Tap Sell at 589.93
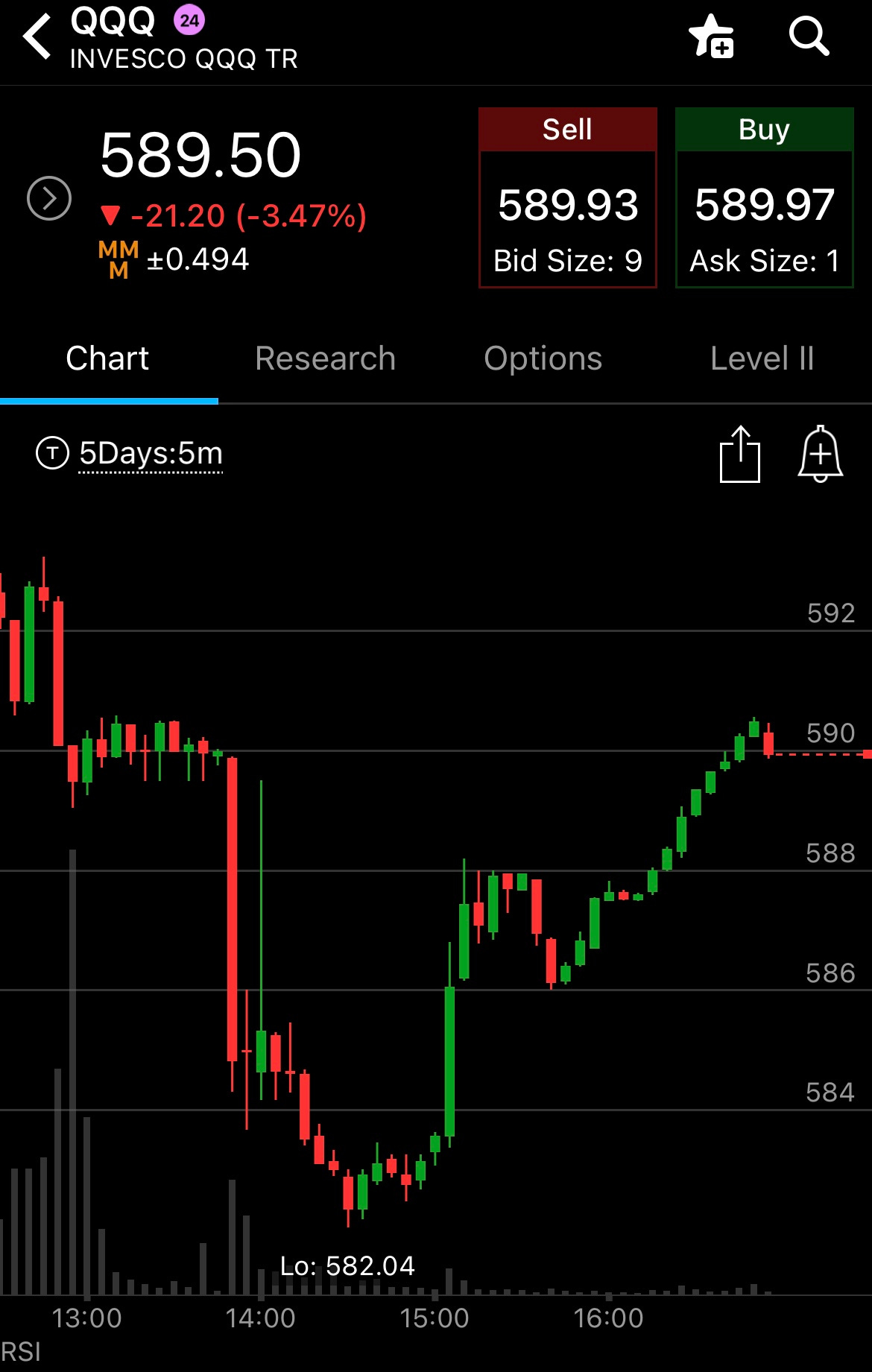The width and height of the screenshot is (872, 1372). click(x=568, y=197)
